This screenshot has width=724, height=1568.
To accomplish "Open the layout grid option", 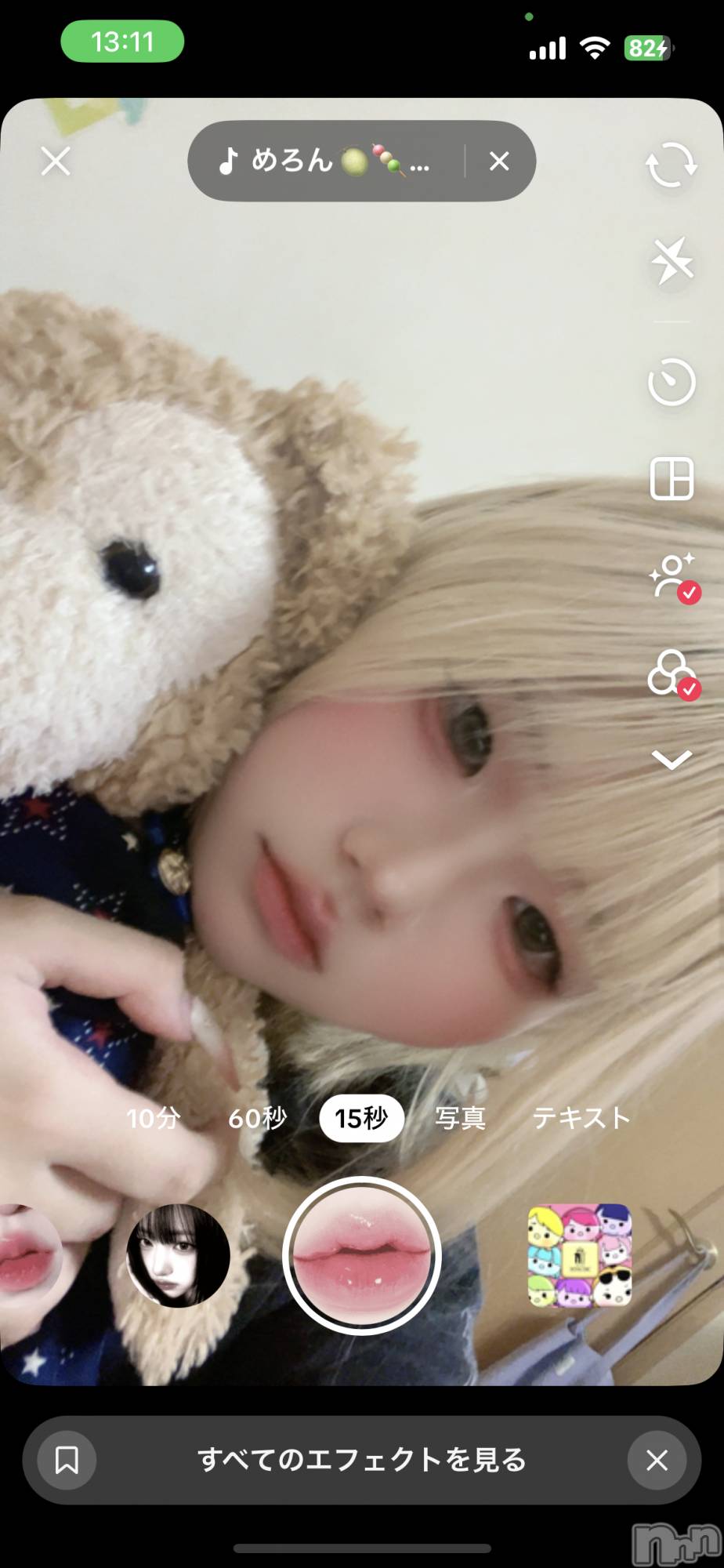I will click(672, 479).
